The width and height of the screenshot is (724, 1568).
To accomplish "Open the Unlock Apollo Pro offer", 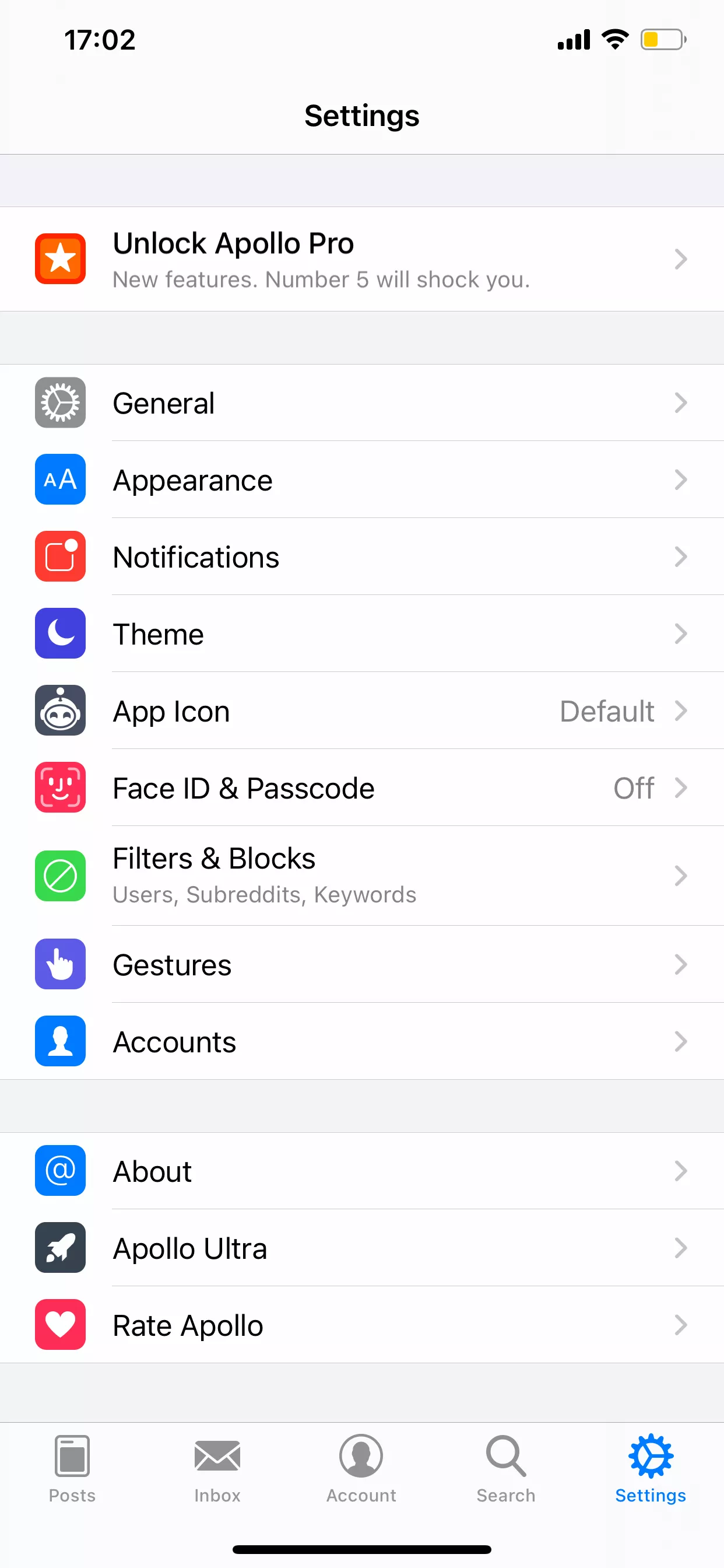I will (x=362, y=260).
